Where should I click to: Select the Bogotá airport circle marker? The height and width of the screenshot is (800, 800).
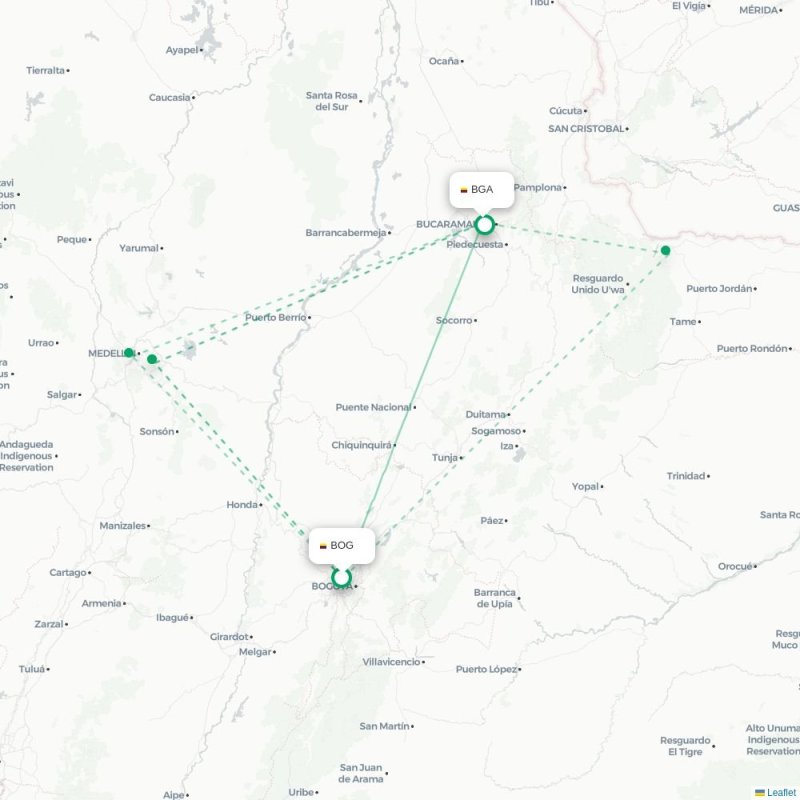click(x=341, y=578)
